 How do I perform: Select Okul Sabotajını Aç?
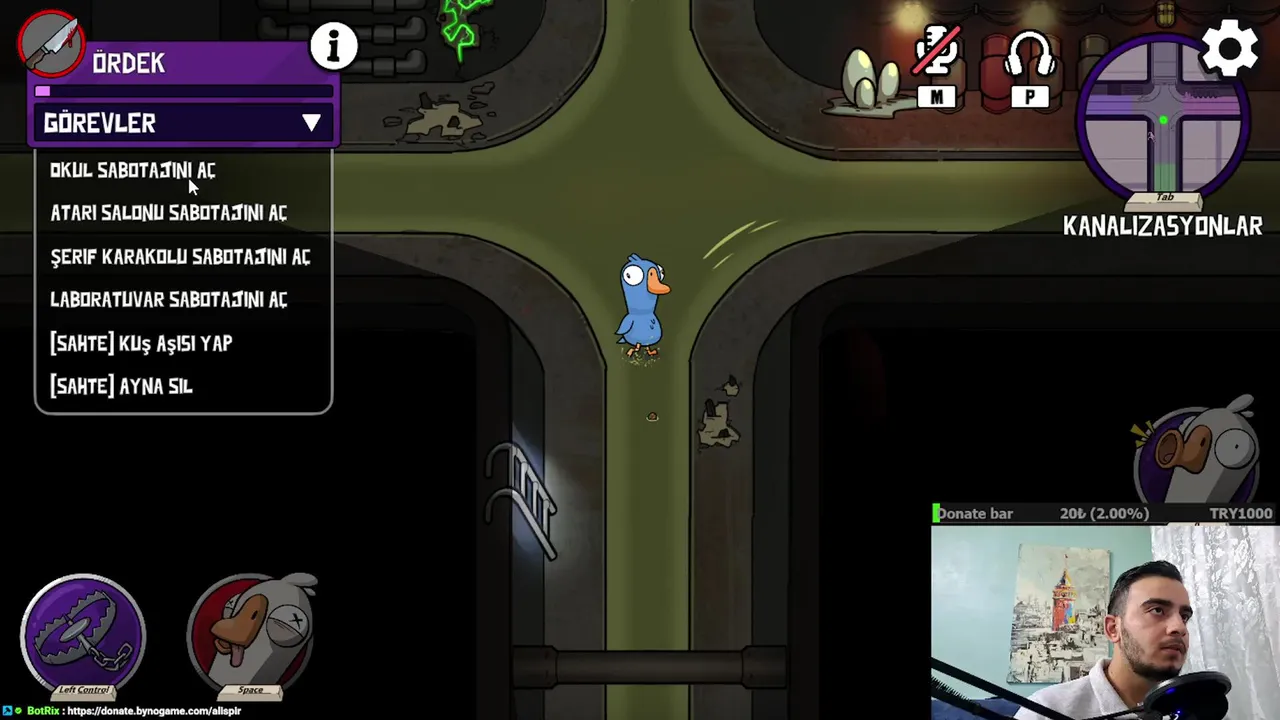coord(133,170)
